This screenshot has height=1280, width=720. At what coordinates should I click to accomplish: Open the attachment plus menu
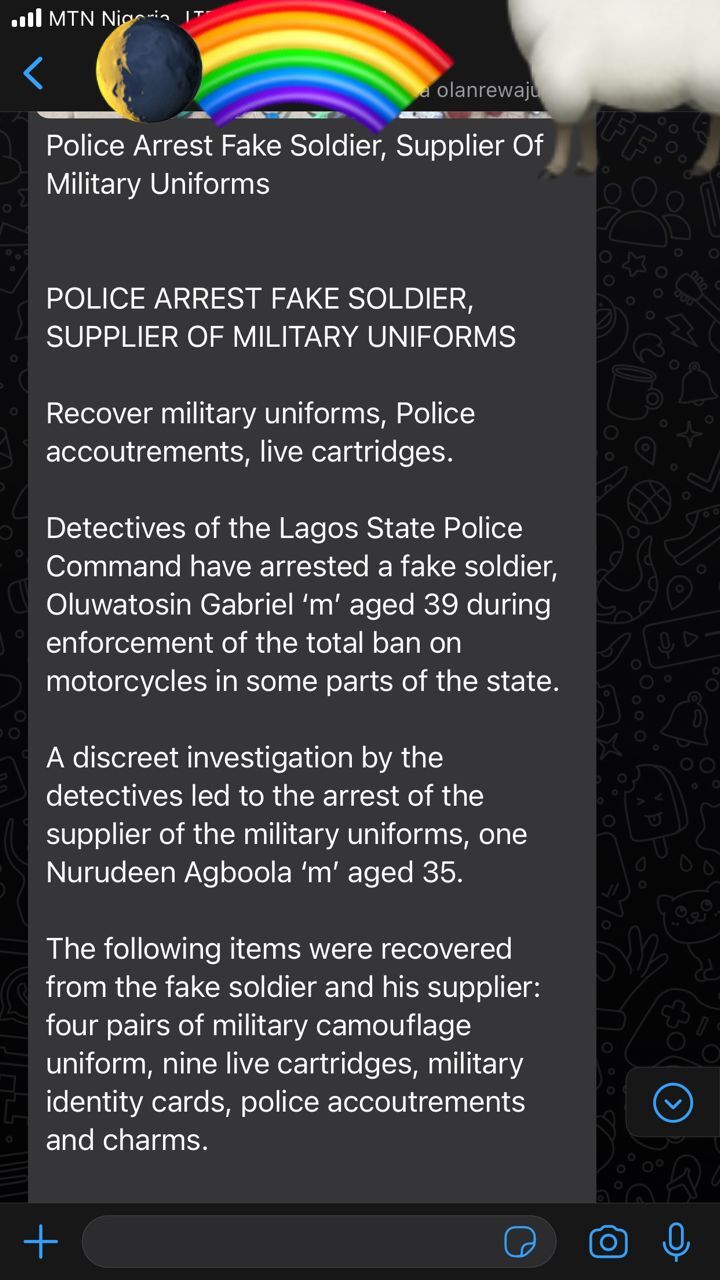(40, 1242)
